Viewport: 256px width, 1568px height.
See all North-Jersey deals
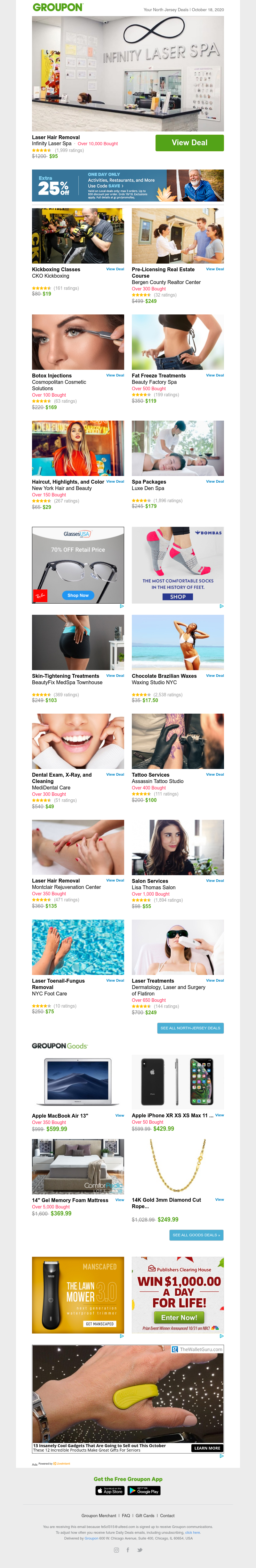pos(190,1028)
